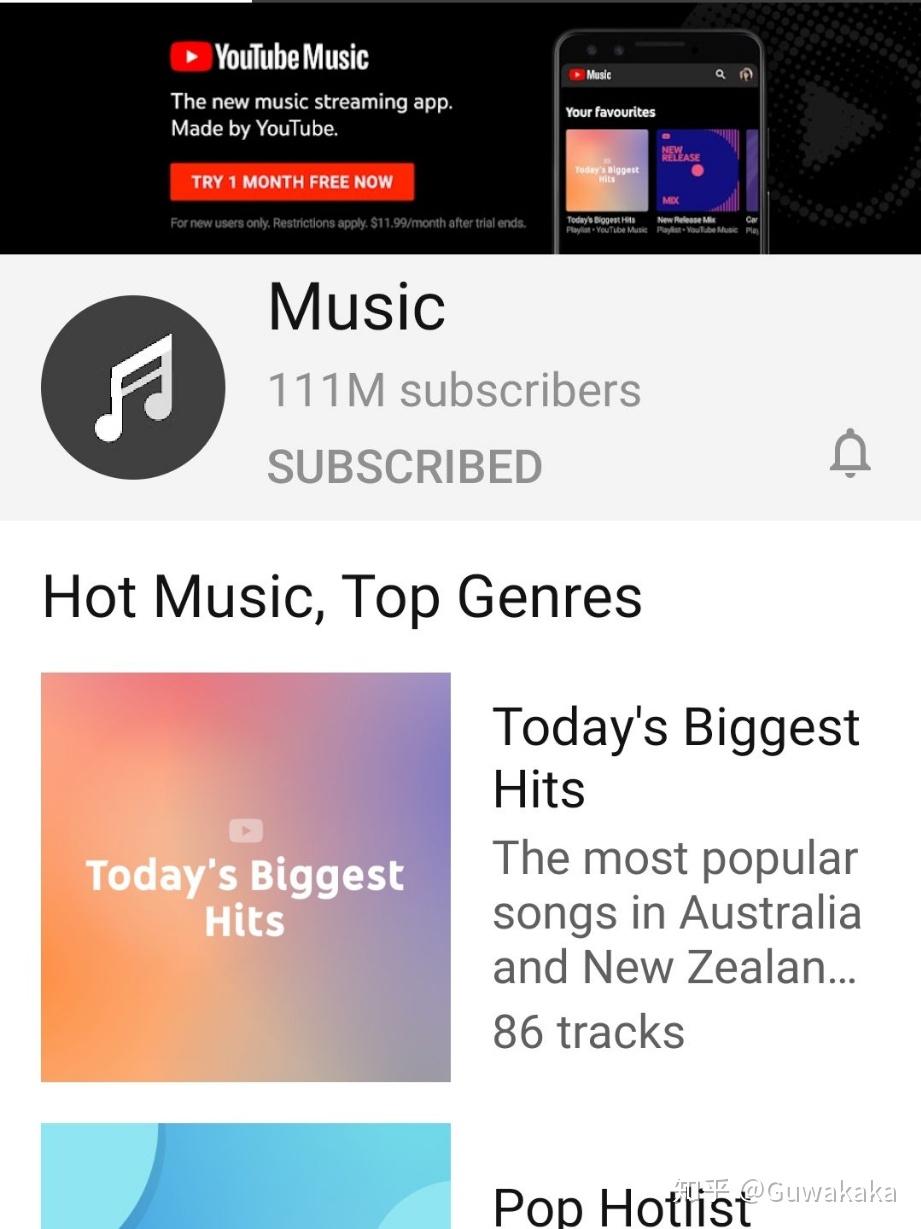Open the notification bell settings

pos(850,454)
